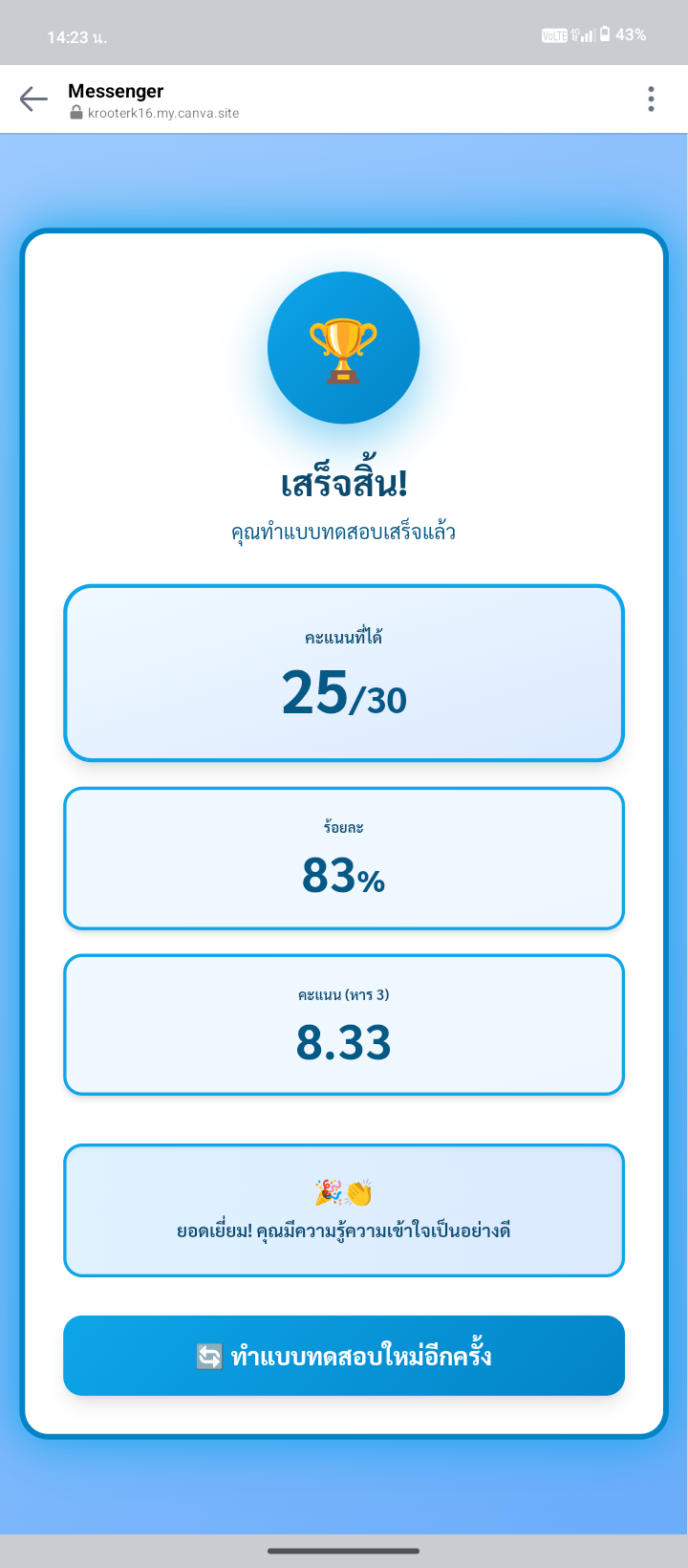Image resolution: width=688 pixels, height=1568 pixels.
Task: Open the three-dot overflow menu
Action: [x=651, y=99]
